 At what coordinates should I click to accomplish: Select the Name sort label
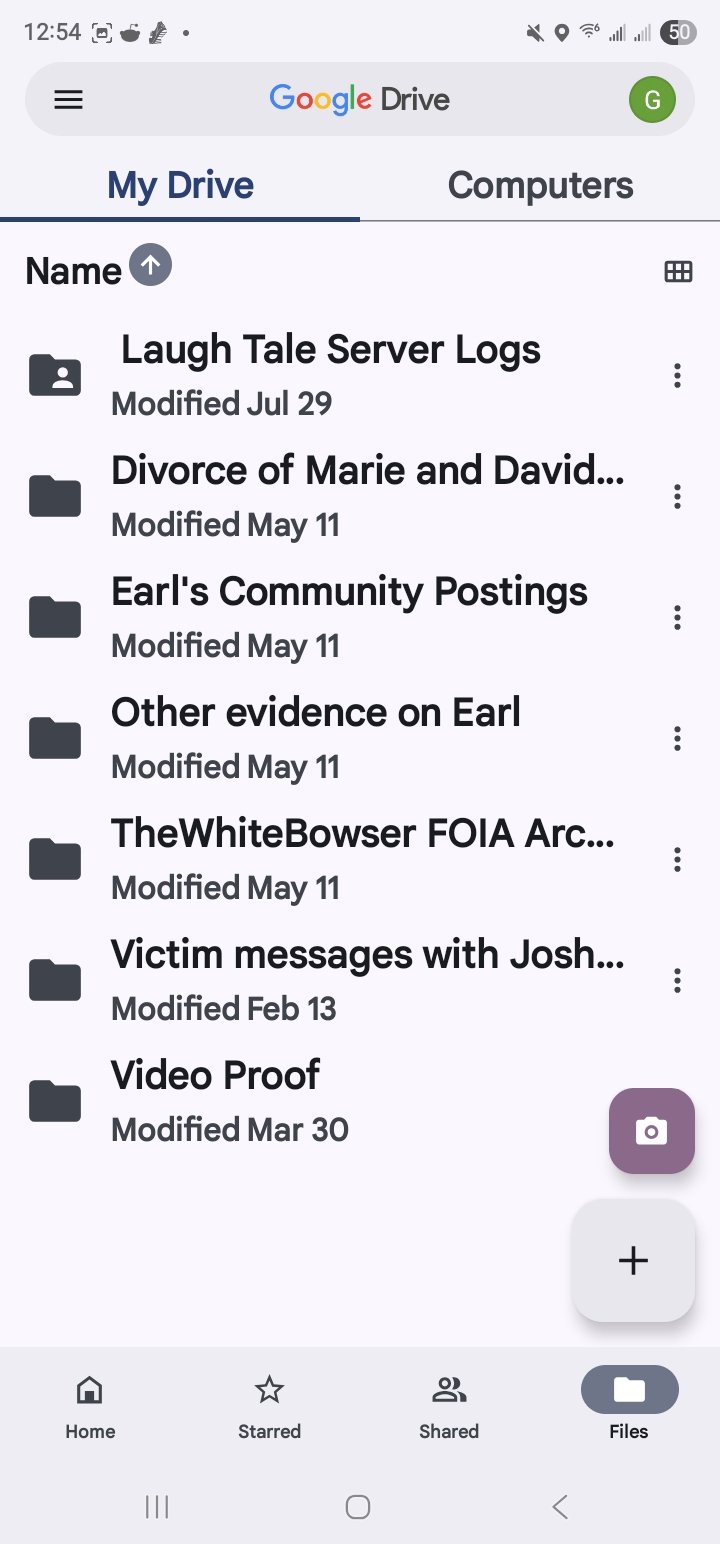tap(73, 271)
